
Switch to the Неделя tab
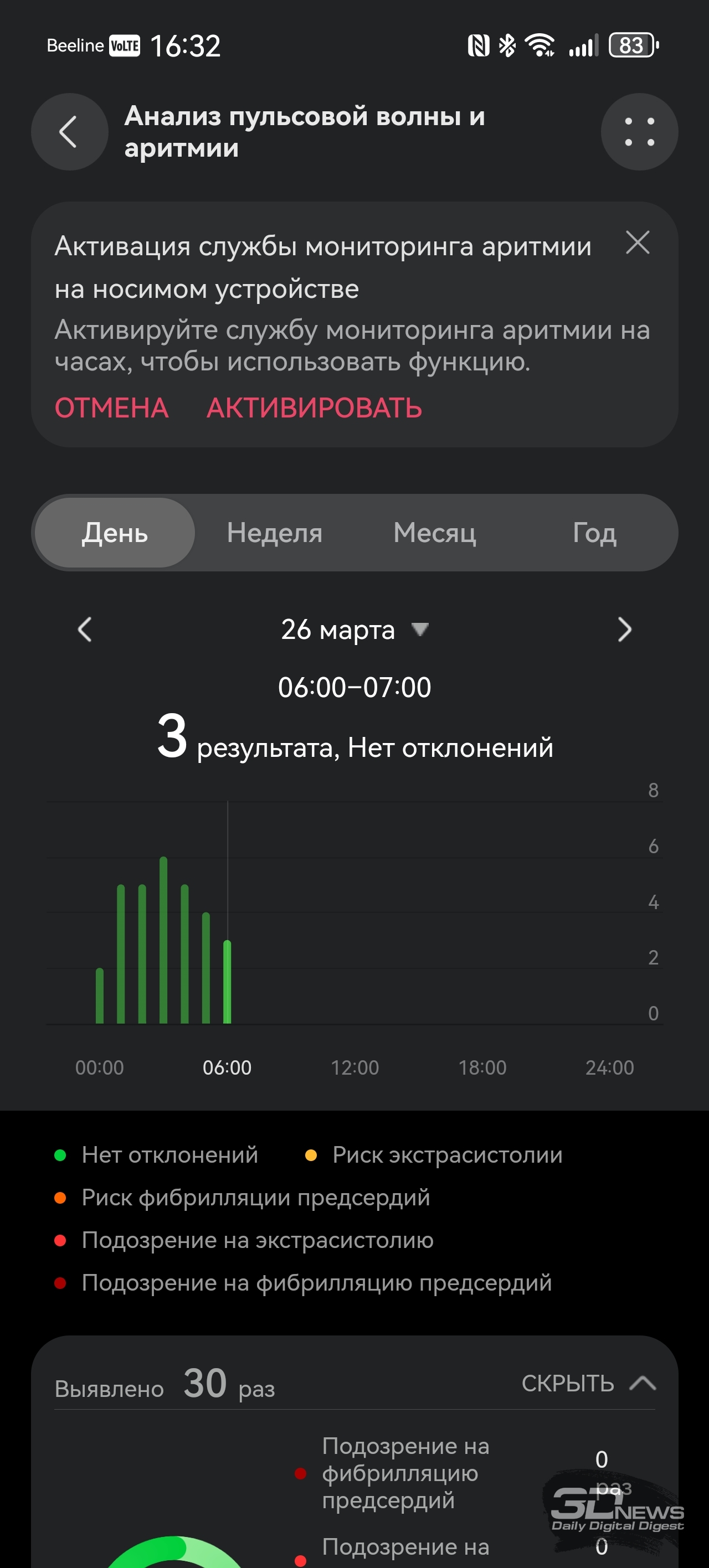click(274, 533)
